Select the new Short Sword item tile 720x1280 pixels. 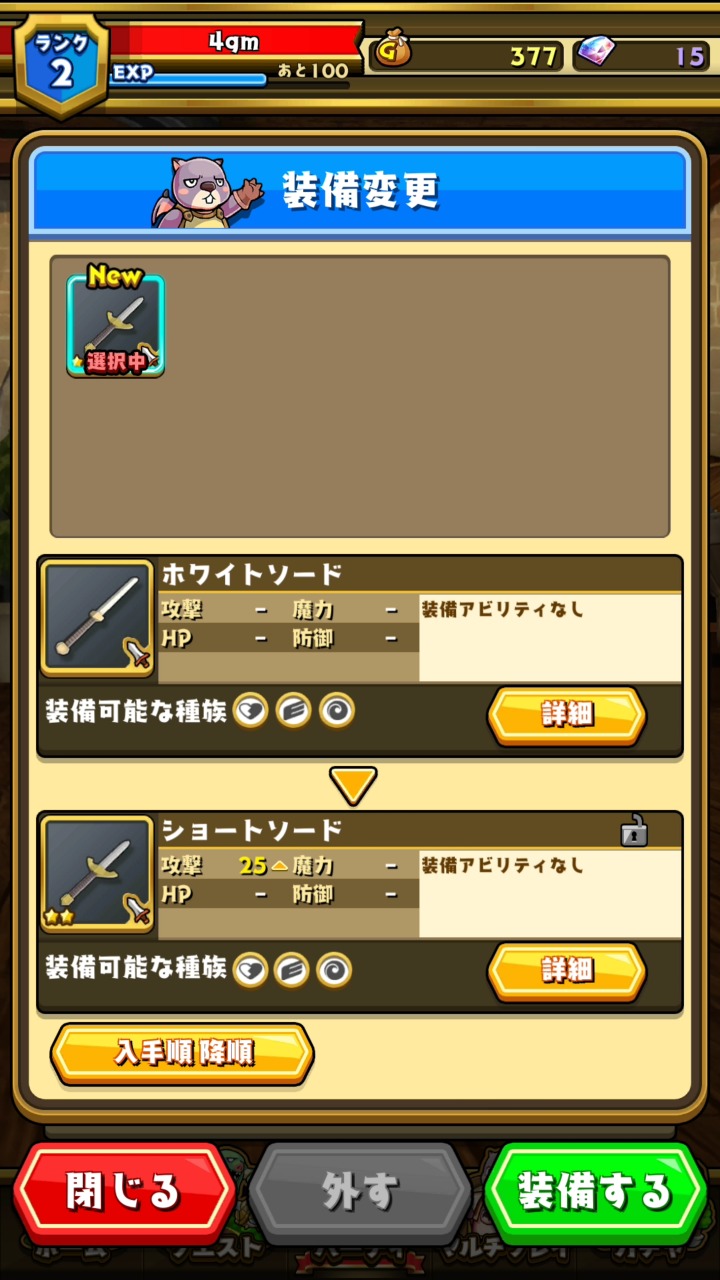point(115,327)
